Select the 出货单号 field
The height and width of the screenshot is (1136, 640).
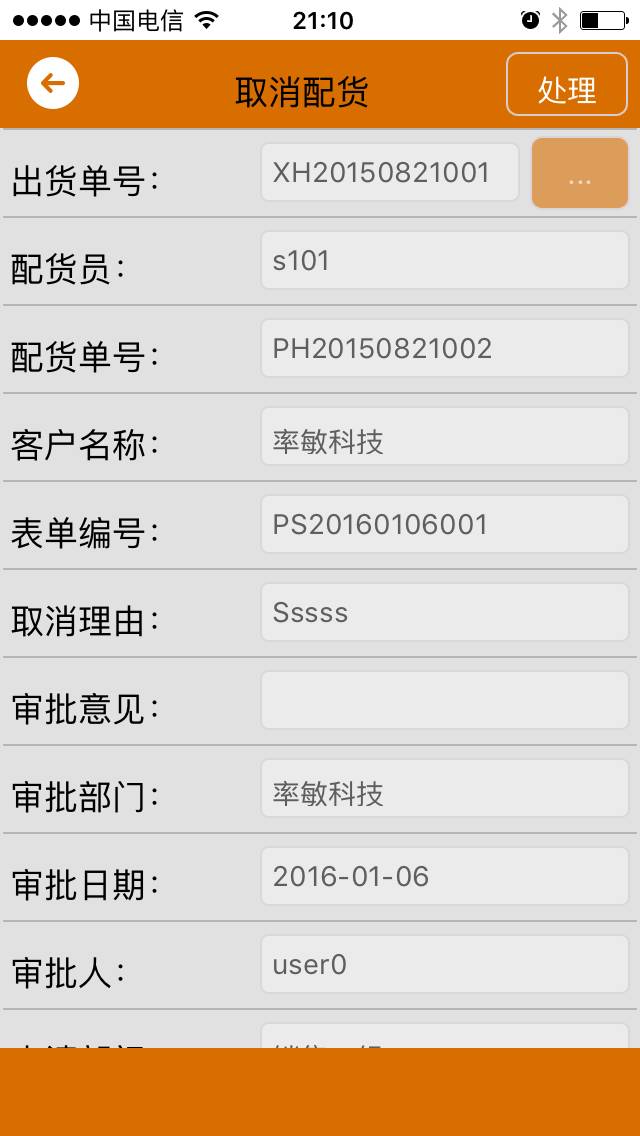(390, 172)
